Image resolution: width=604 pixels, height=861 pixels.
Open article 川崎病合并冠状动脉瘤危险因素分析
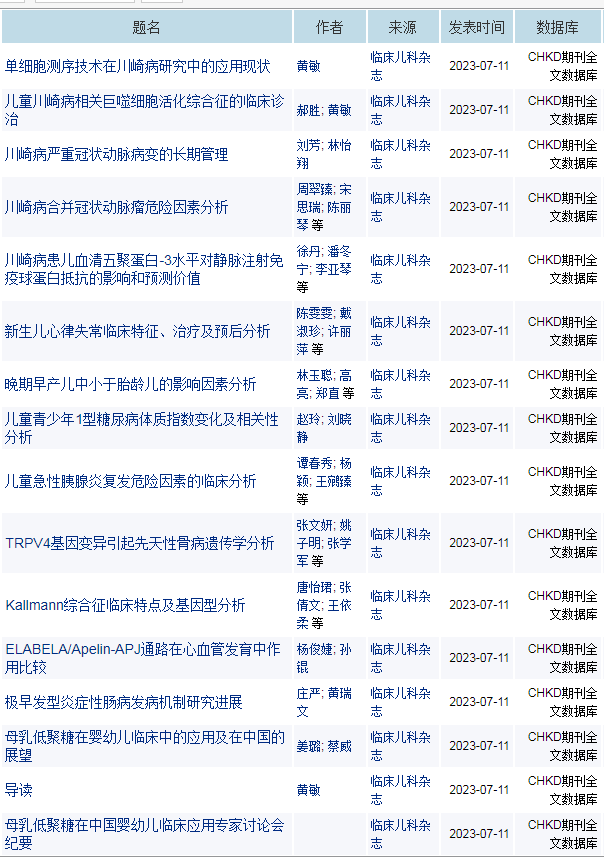(x=116, y=207)
